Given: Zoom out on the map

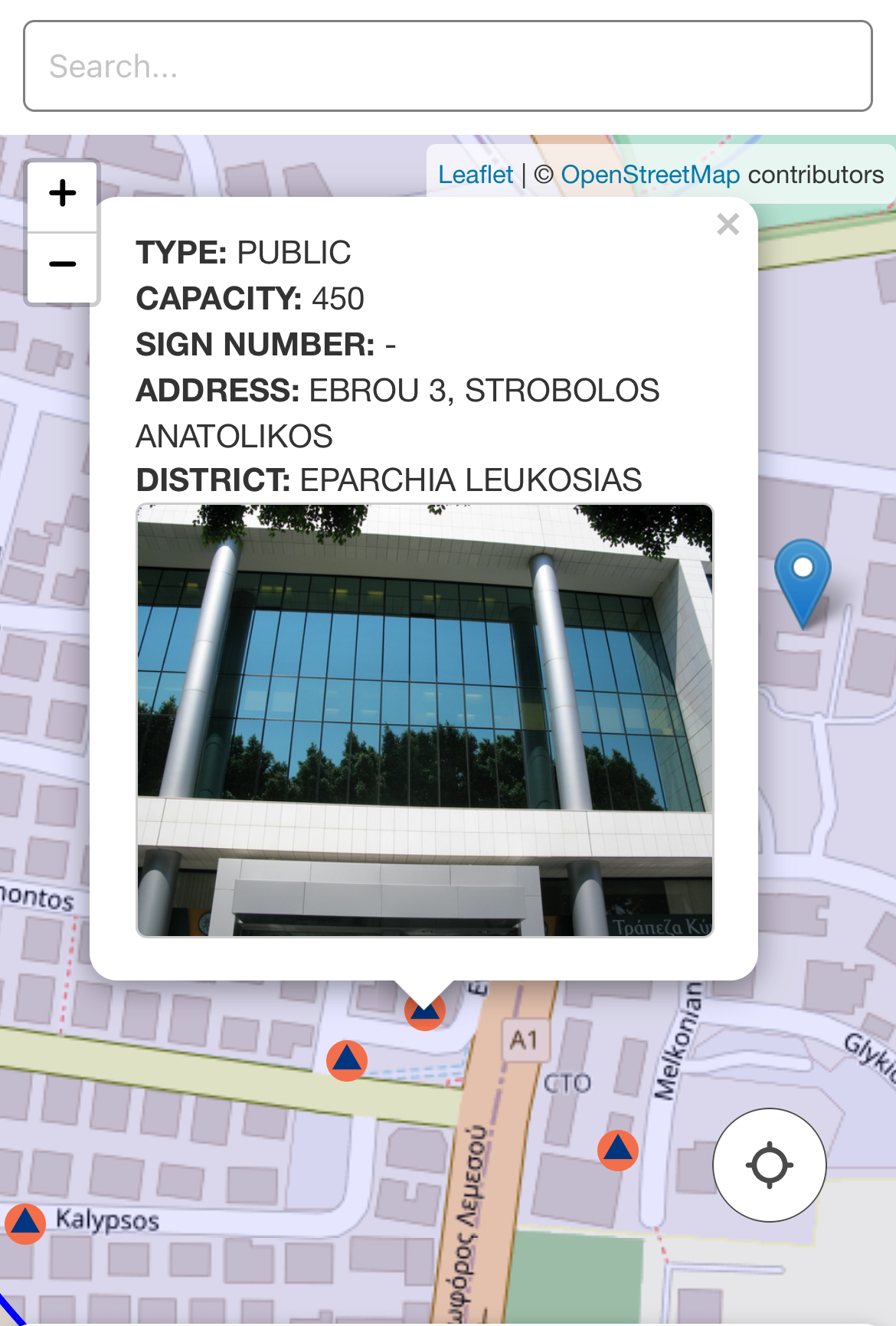Looking at the screenshot, I should click(x=62, y=265).
